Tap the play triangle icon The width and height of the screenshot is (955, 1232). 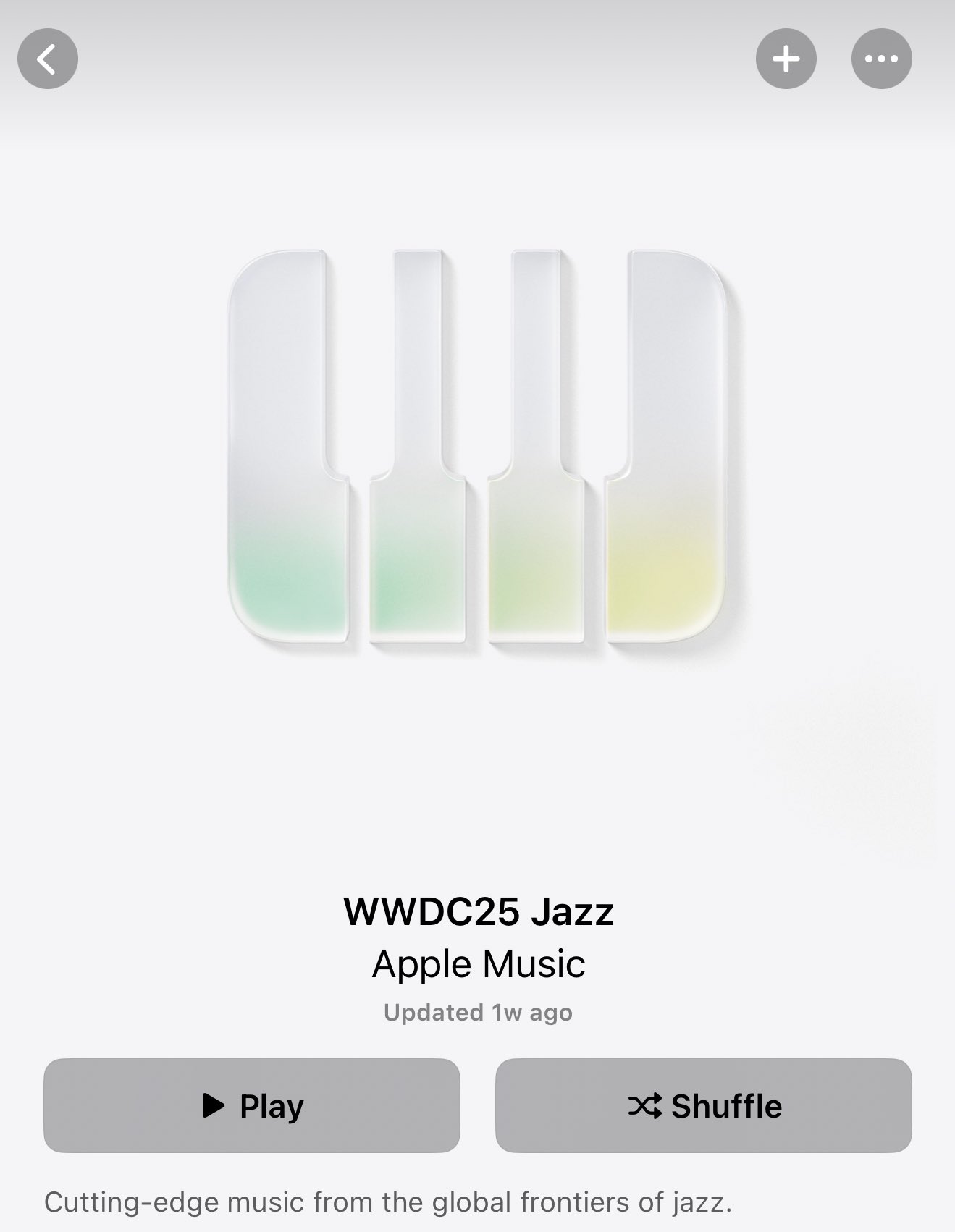pos(213,1106)
